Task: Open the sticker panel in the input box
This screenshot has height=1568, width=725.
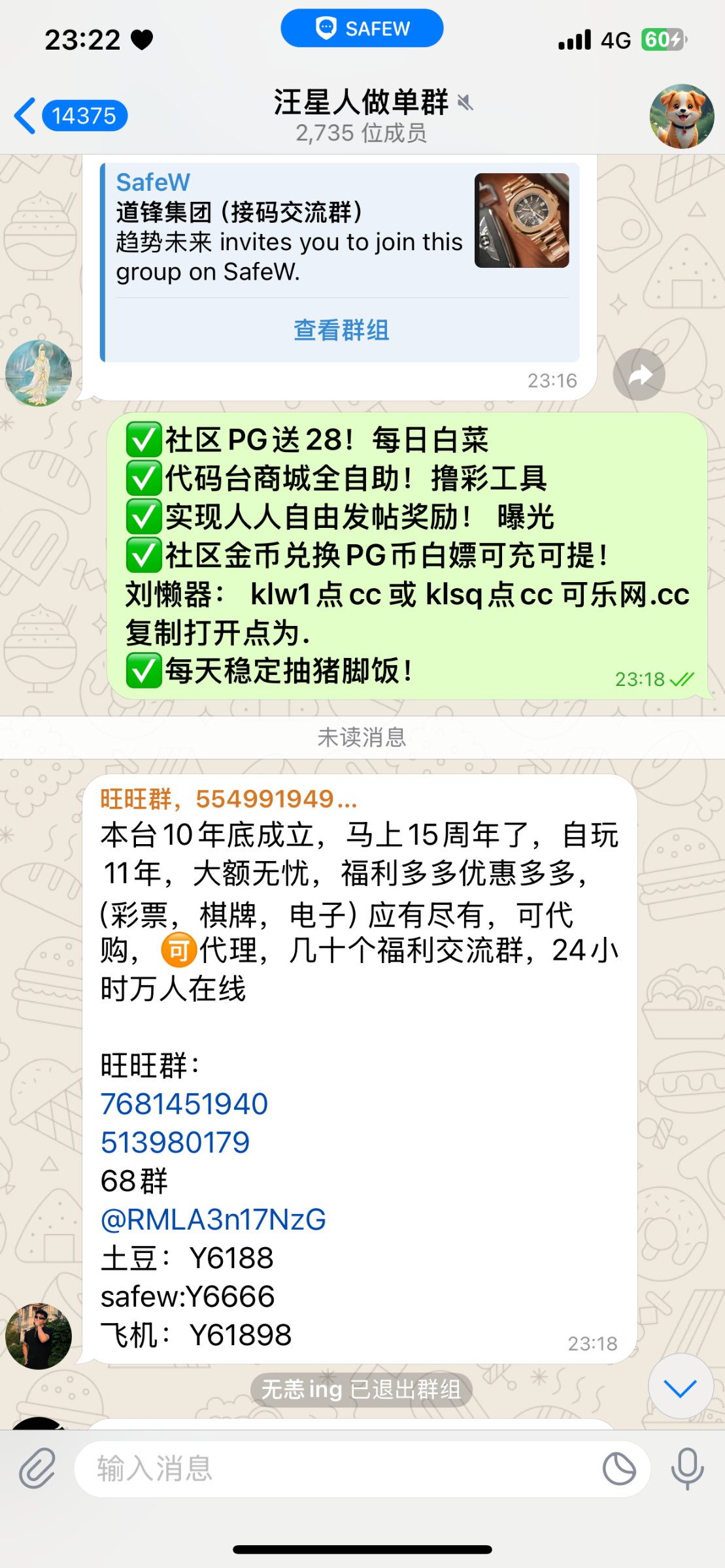Action: pos(618,1469)
